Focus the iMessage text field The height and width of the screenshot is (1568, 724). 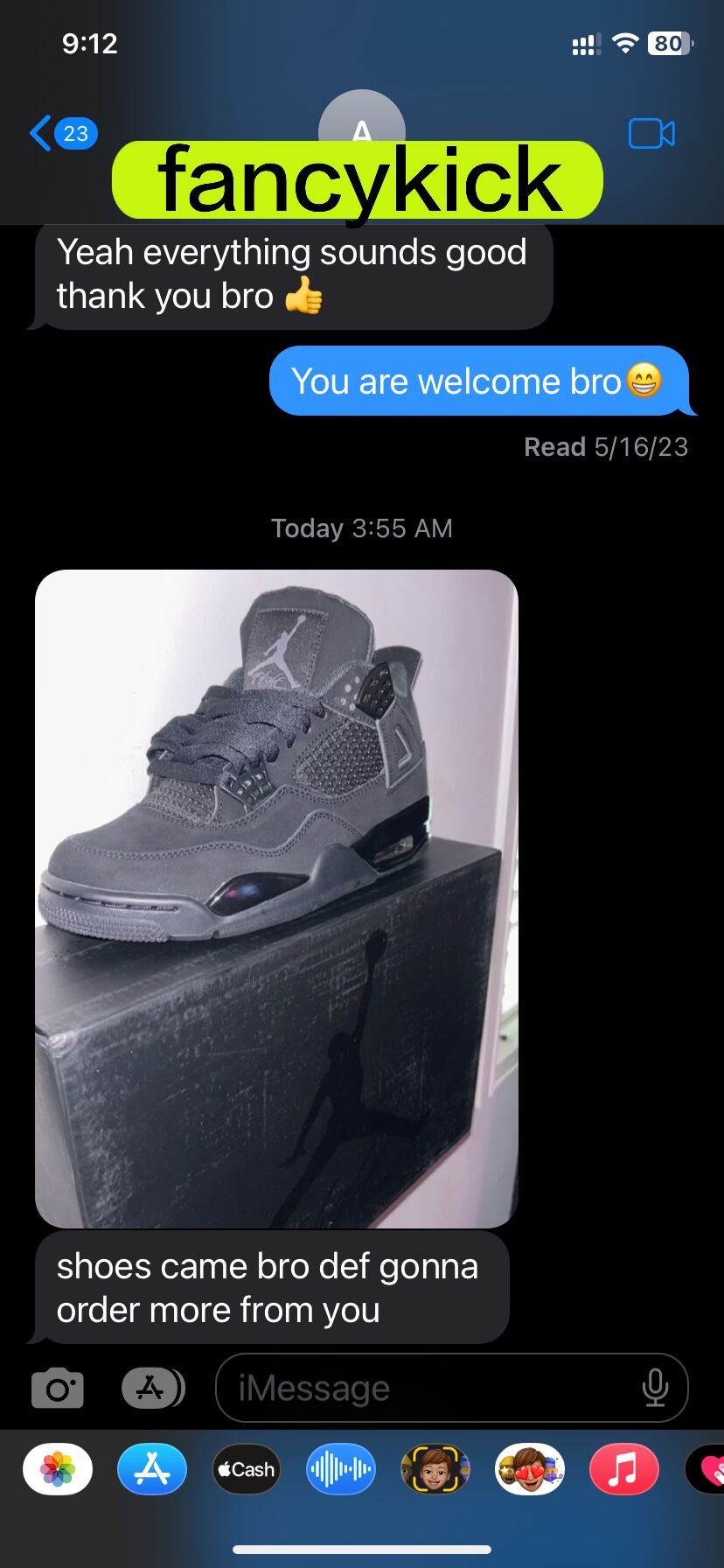pos(428,1388)
